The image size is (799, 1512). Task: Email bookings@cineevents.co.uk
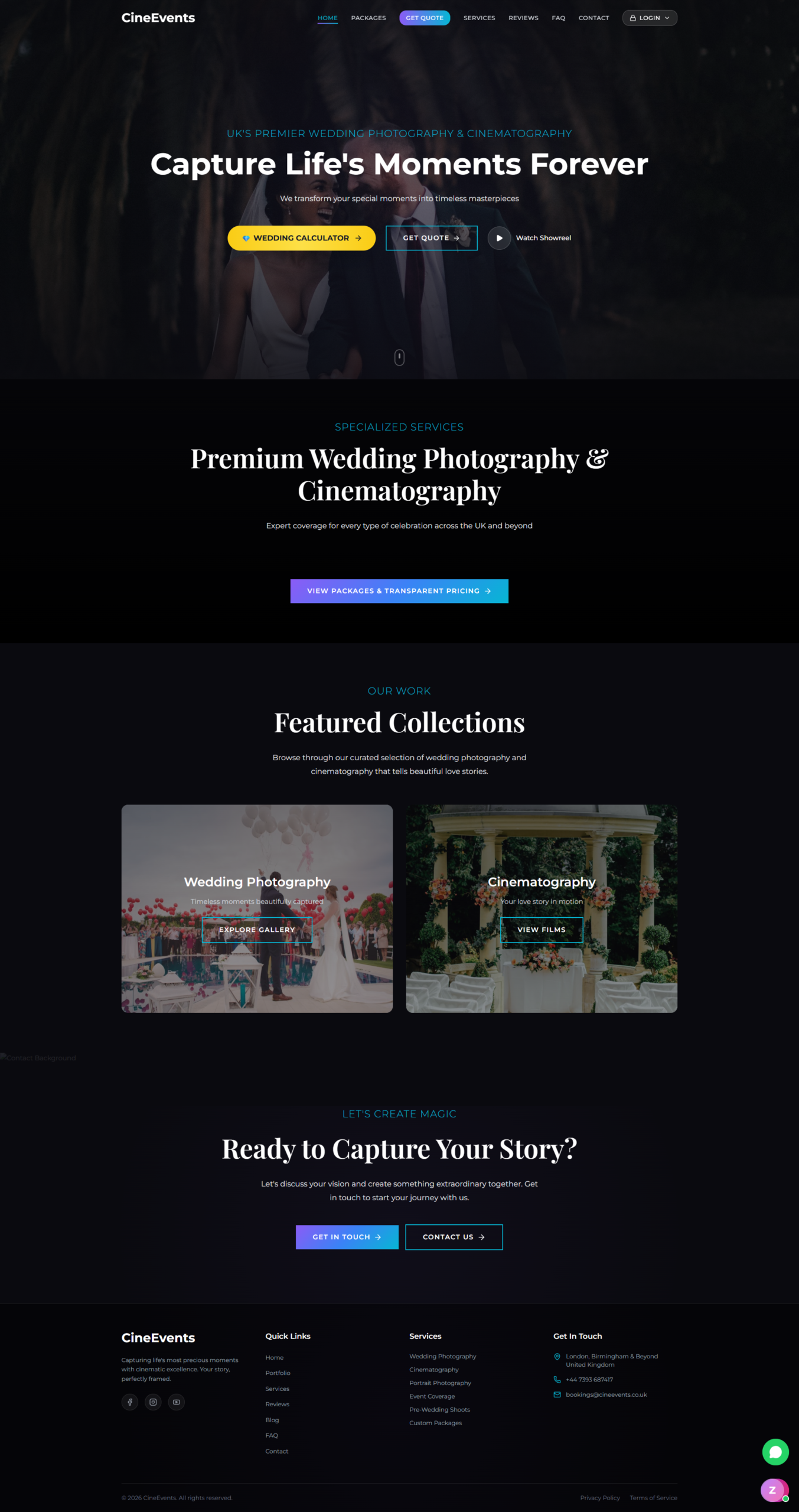(x=606, y=1394)
